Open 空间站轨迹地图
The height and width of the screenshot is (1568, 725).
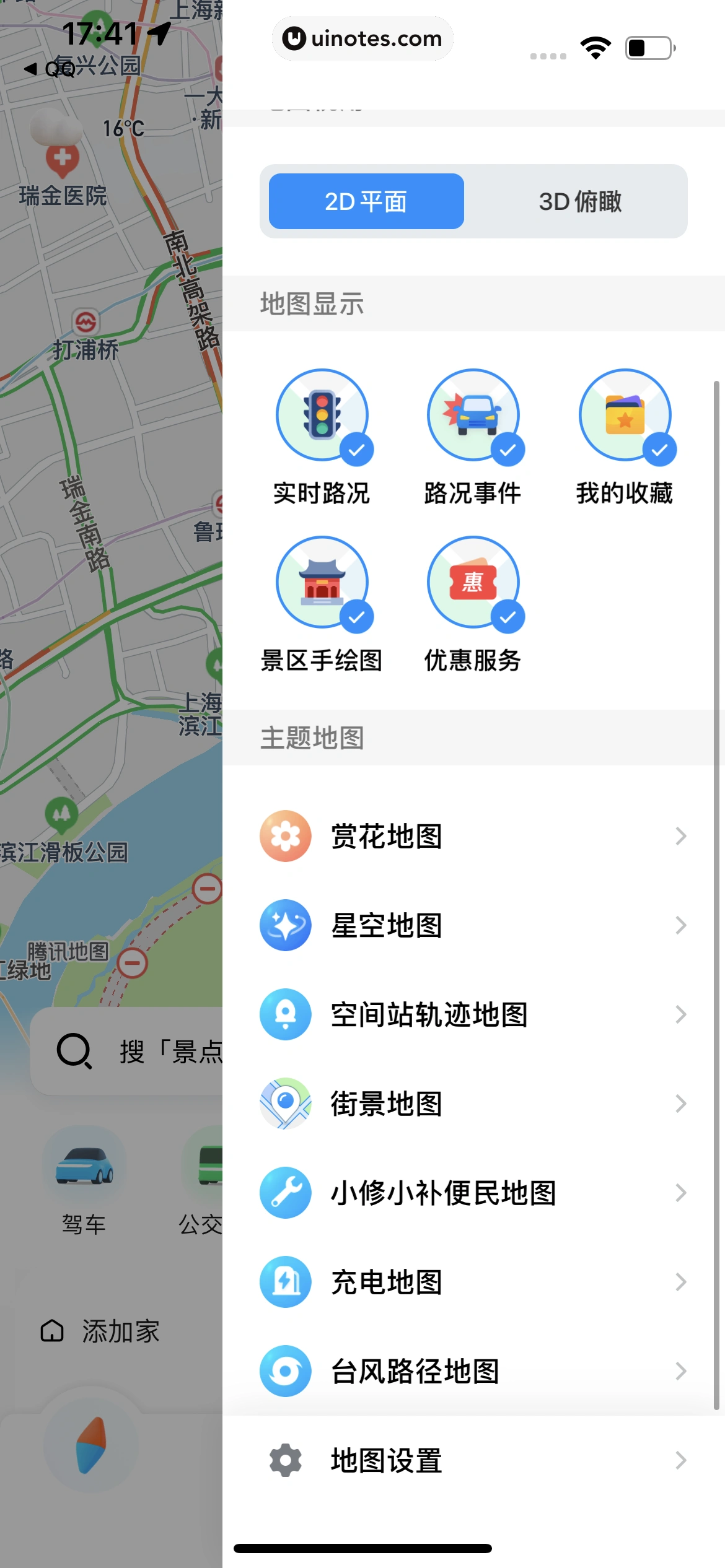[x=473, y=1014]
